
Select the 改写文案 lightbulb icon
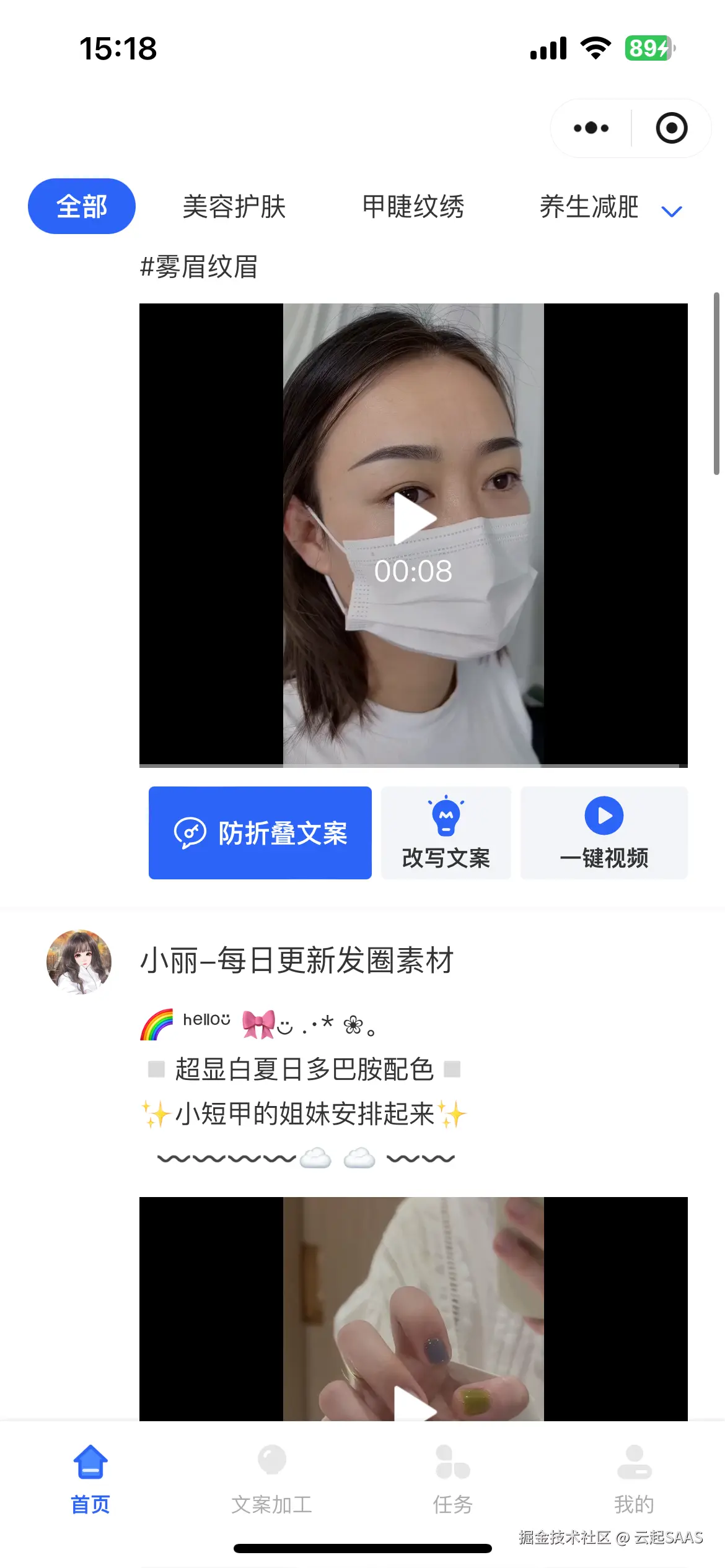tap(446, 816)
